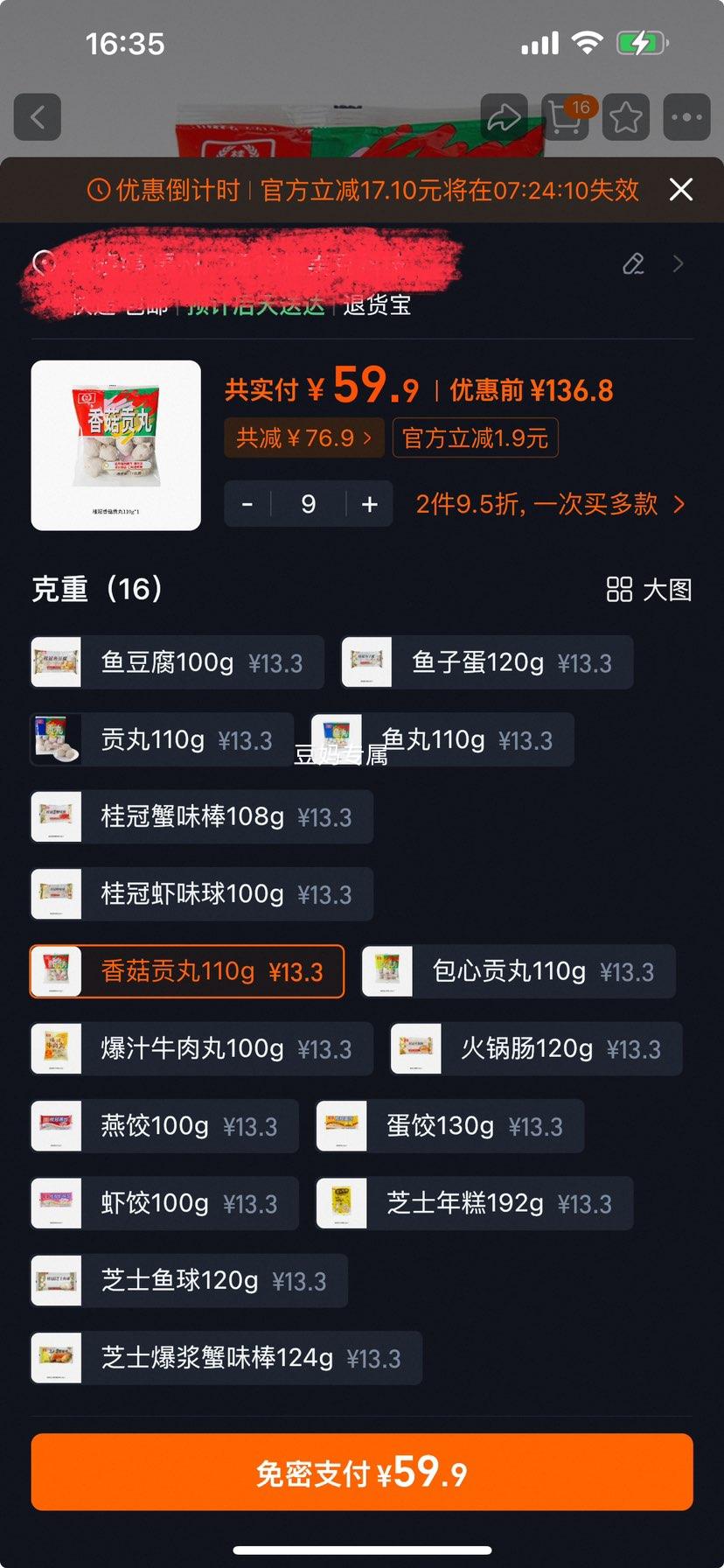Open the more options ellipsis icon

[686, 116]
